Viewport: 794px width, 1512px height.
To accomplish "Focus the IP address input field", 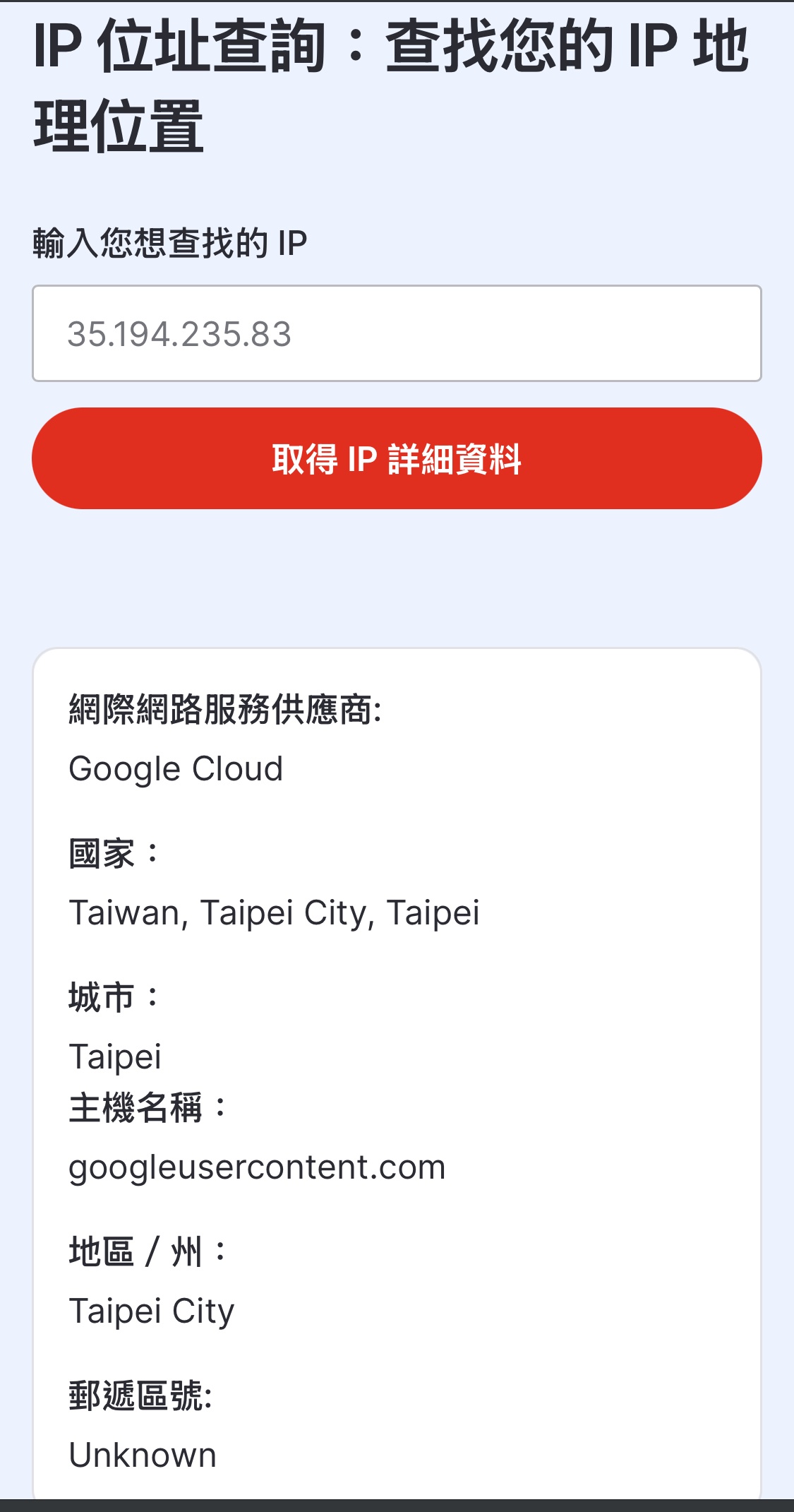I will click(x=397, y=333).
